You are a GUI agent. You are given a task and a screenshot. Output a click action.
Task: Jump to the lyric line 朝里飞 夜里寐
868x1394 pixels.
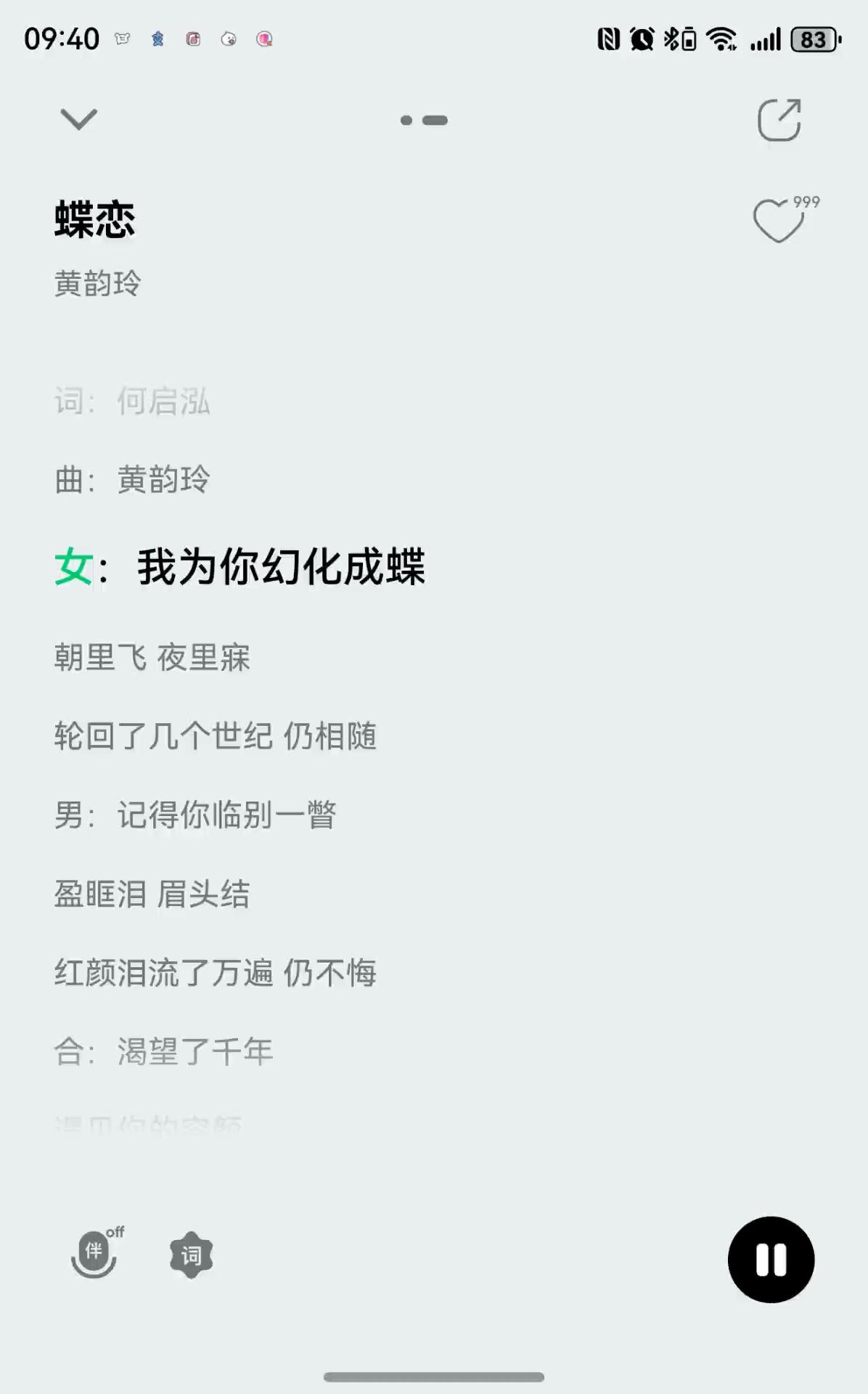pyautogui.click(x=152, y=658)
